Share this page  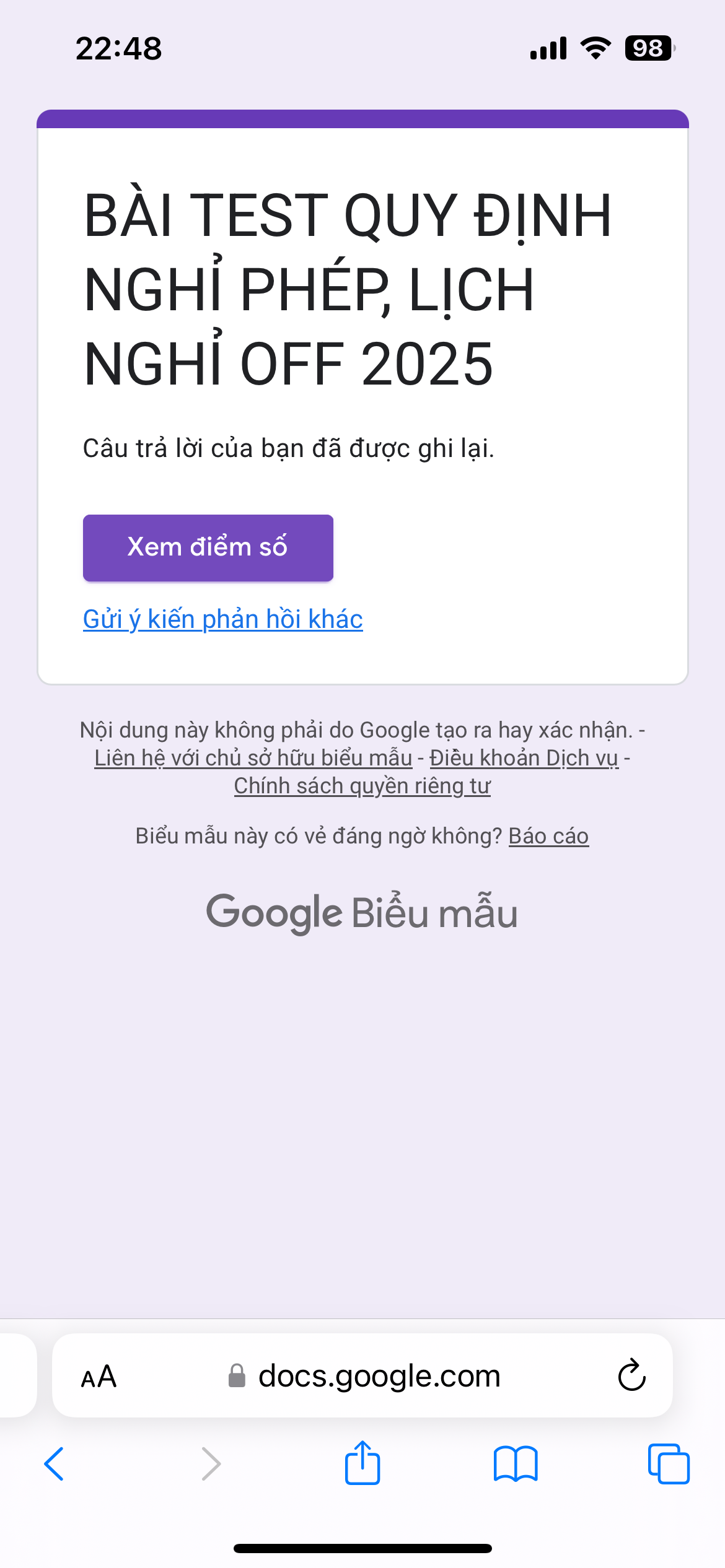point(362,1463)
